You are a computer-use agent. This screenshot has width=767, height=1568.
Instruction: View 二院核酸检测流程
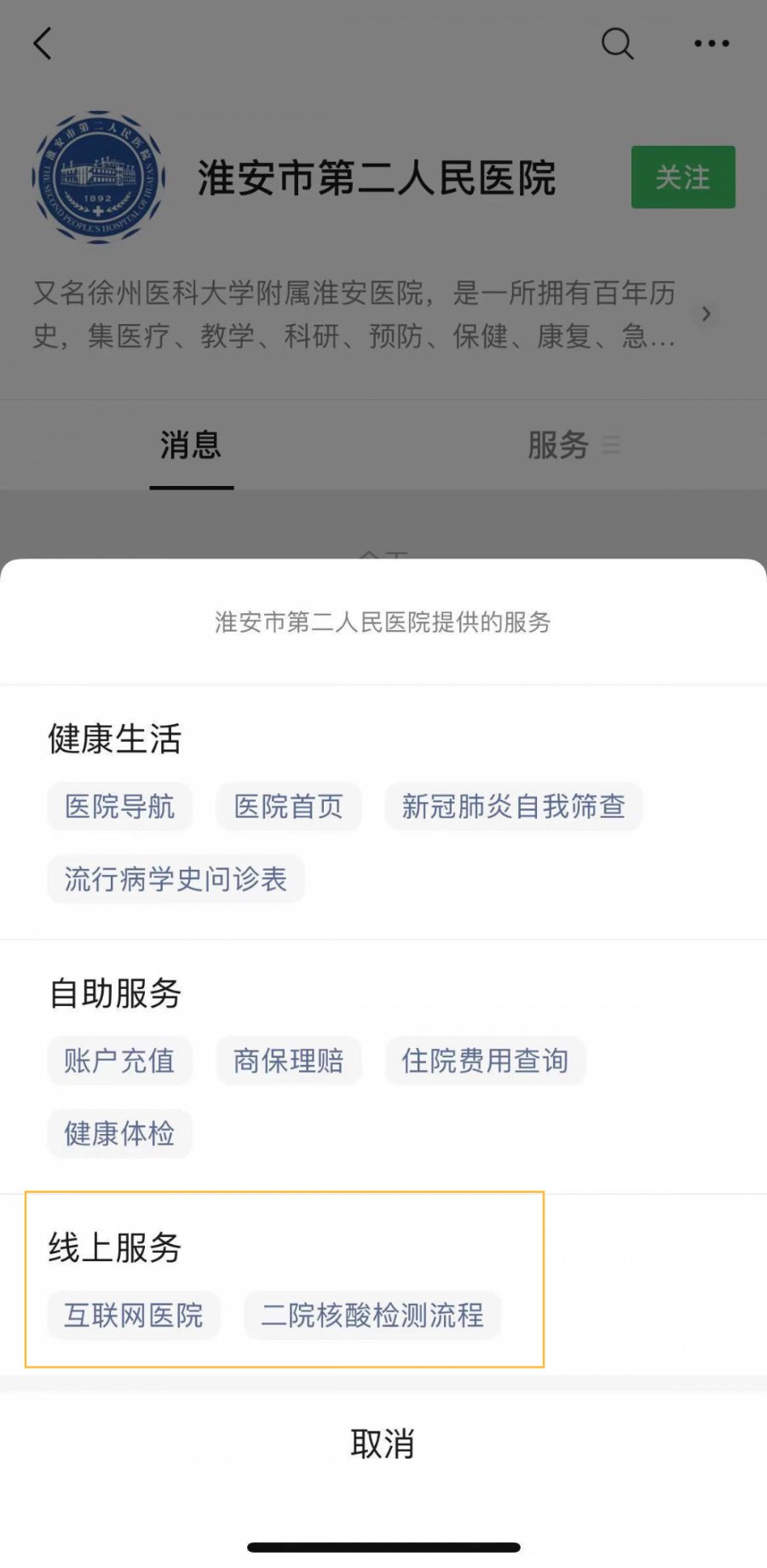372,1315
